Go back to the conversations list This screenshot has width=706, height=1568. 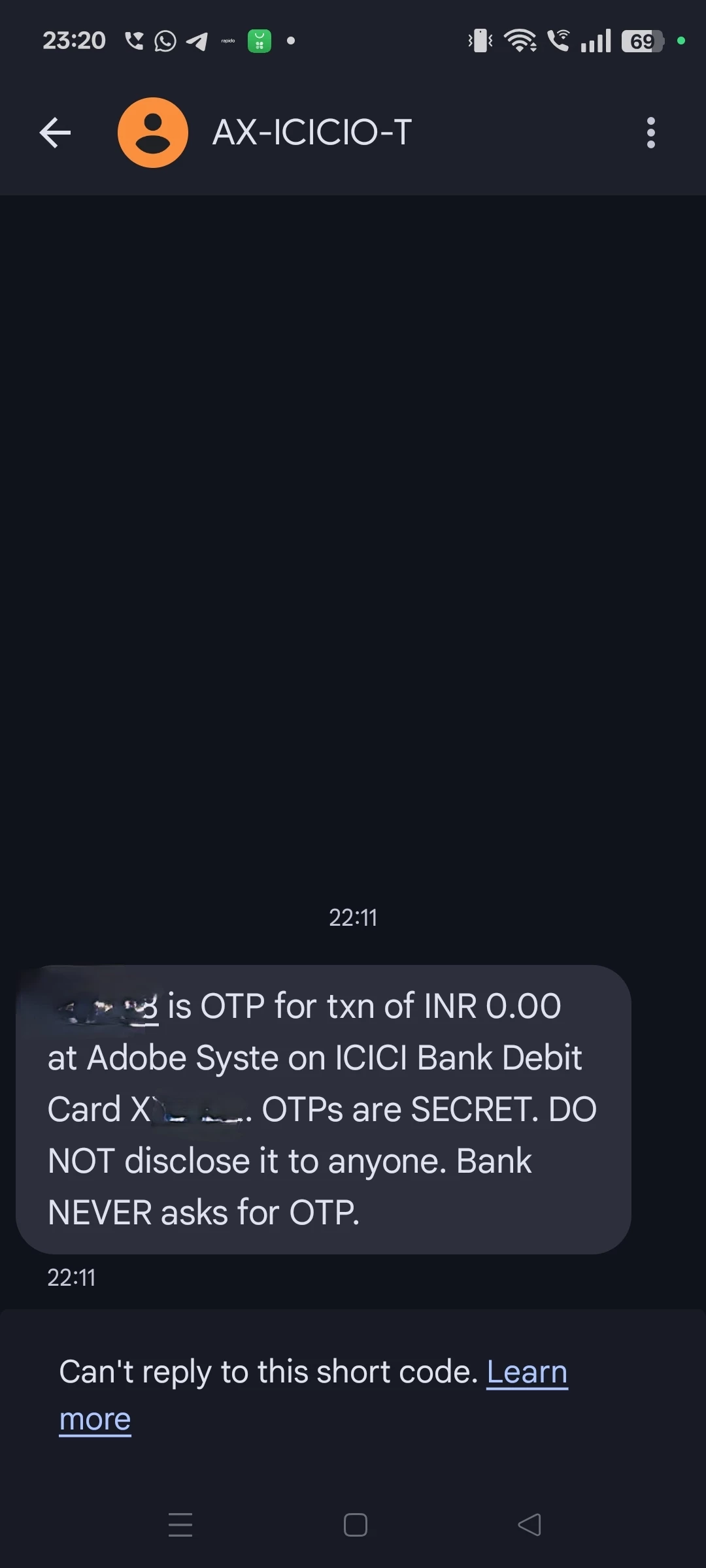coord(56,133)
